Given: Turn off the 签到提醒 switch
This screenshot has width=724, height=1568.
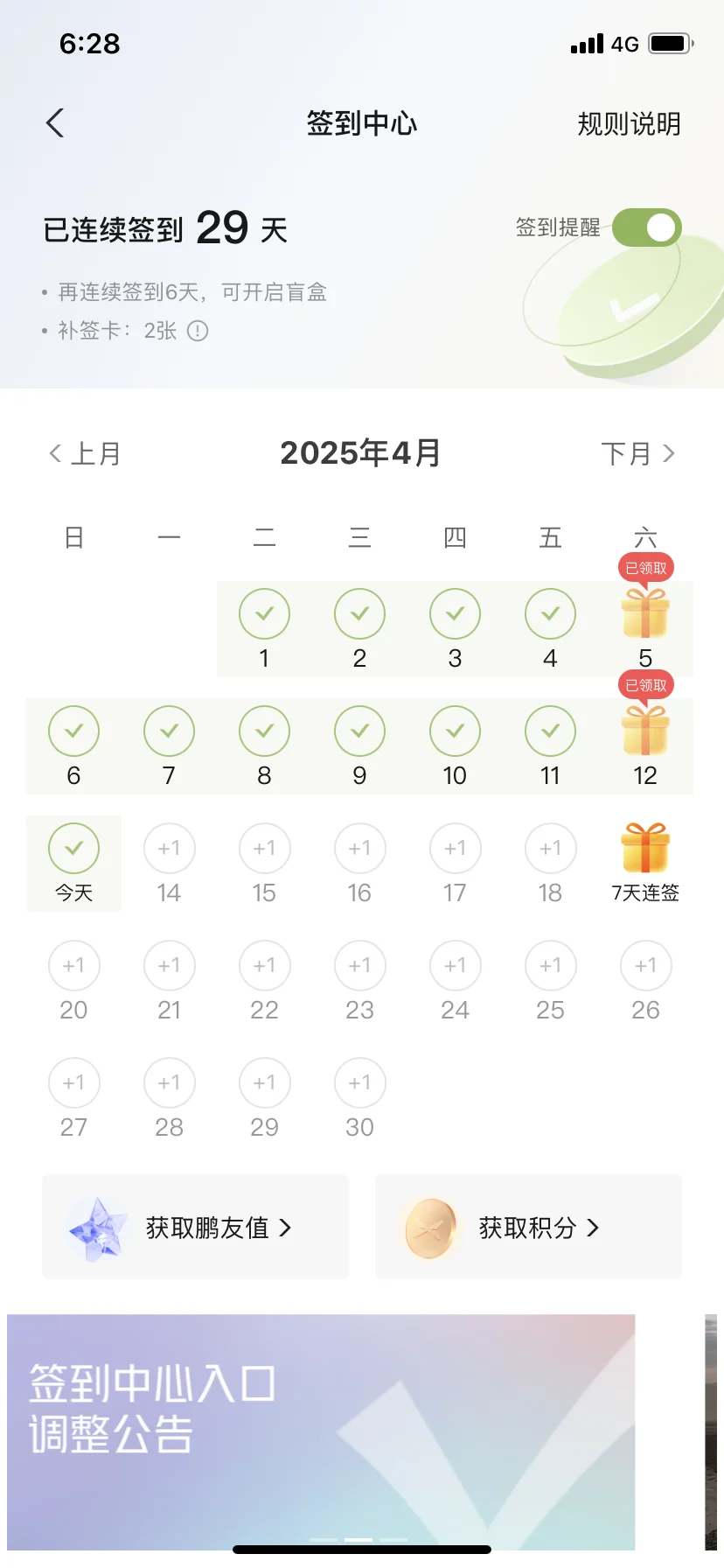Looking at the screenshot, I should (646, 227).
